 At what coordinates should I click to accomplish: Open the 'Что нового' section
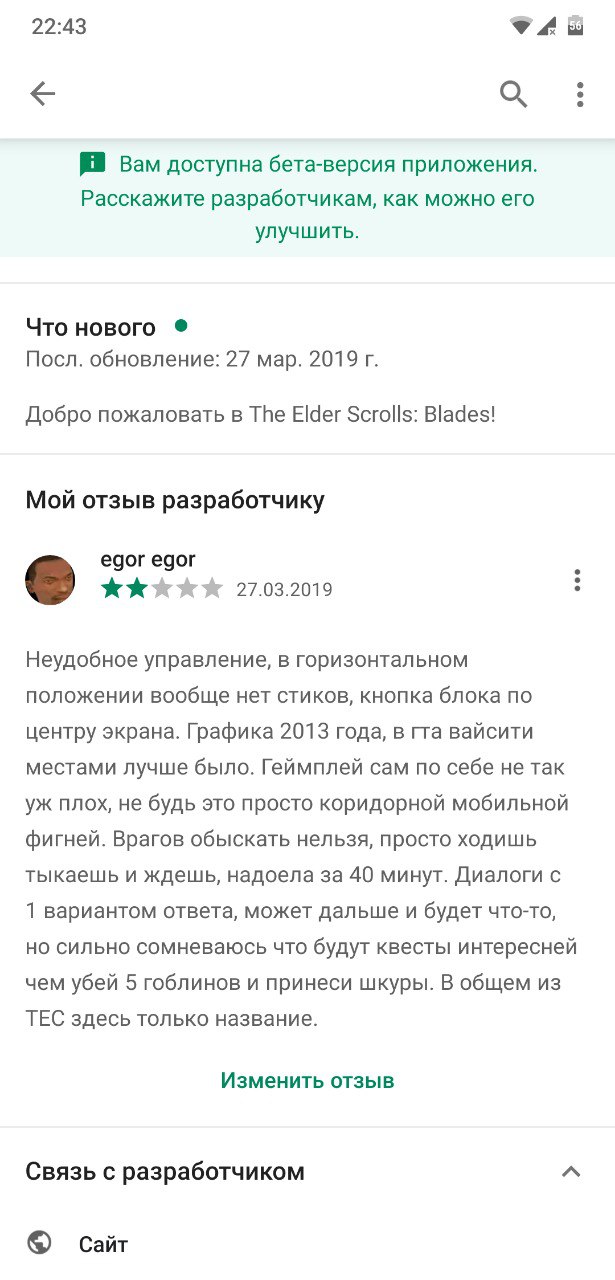tap(91, 327)
